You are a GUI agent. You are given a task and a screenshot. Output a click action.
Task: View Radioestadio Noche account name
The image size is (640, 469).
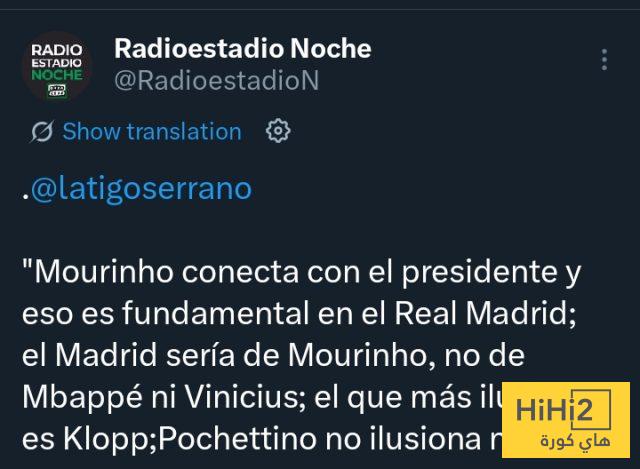[242, 48]
